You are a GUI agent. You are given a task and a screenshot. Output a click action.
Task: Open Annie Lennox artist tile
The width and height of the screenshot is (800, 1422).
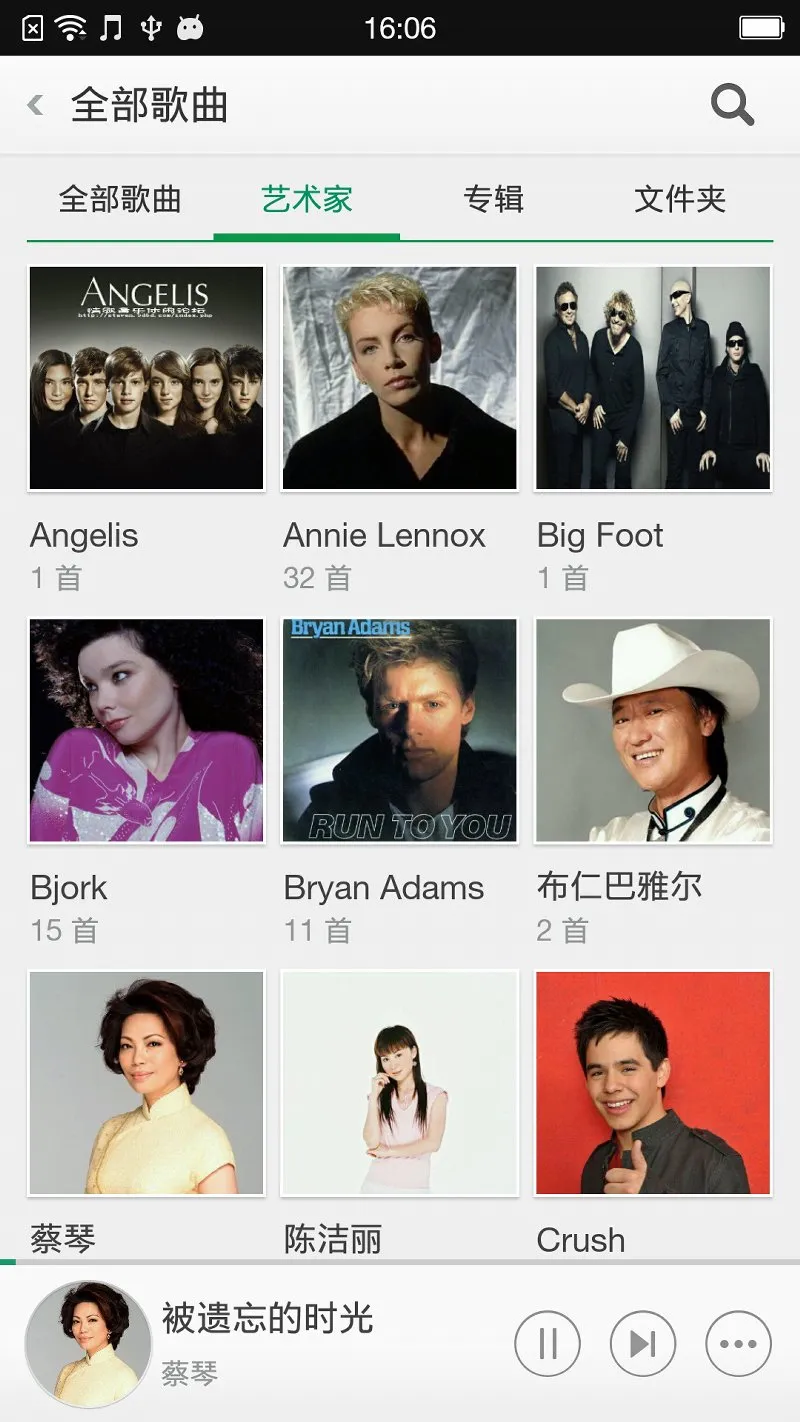(400, 379)
